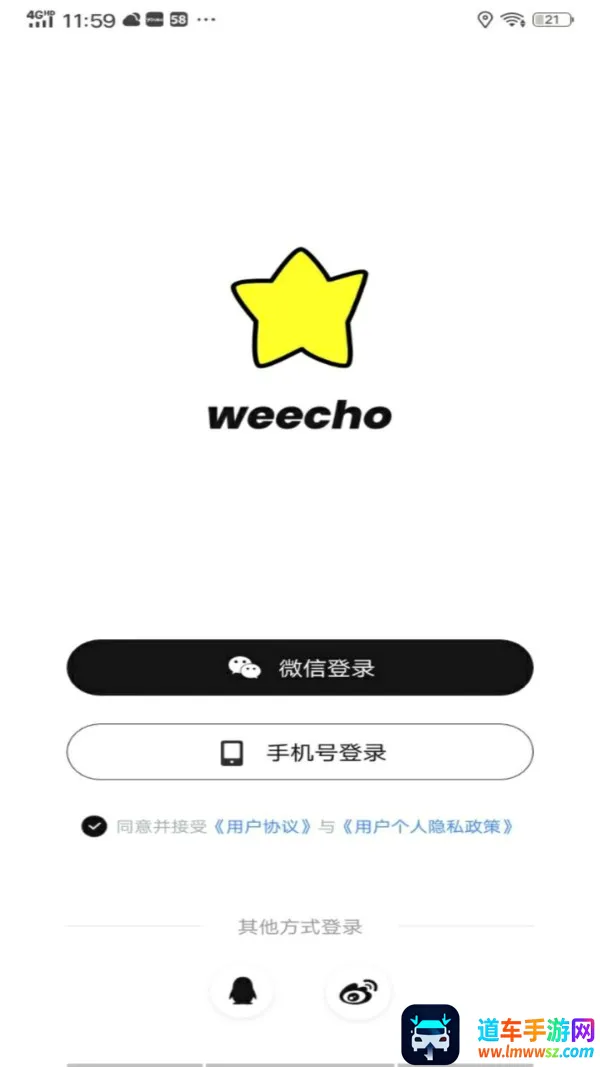
Task: Choose phone number login (手机号登录)
Action: (299, 752)
